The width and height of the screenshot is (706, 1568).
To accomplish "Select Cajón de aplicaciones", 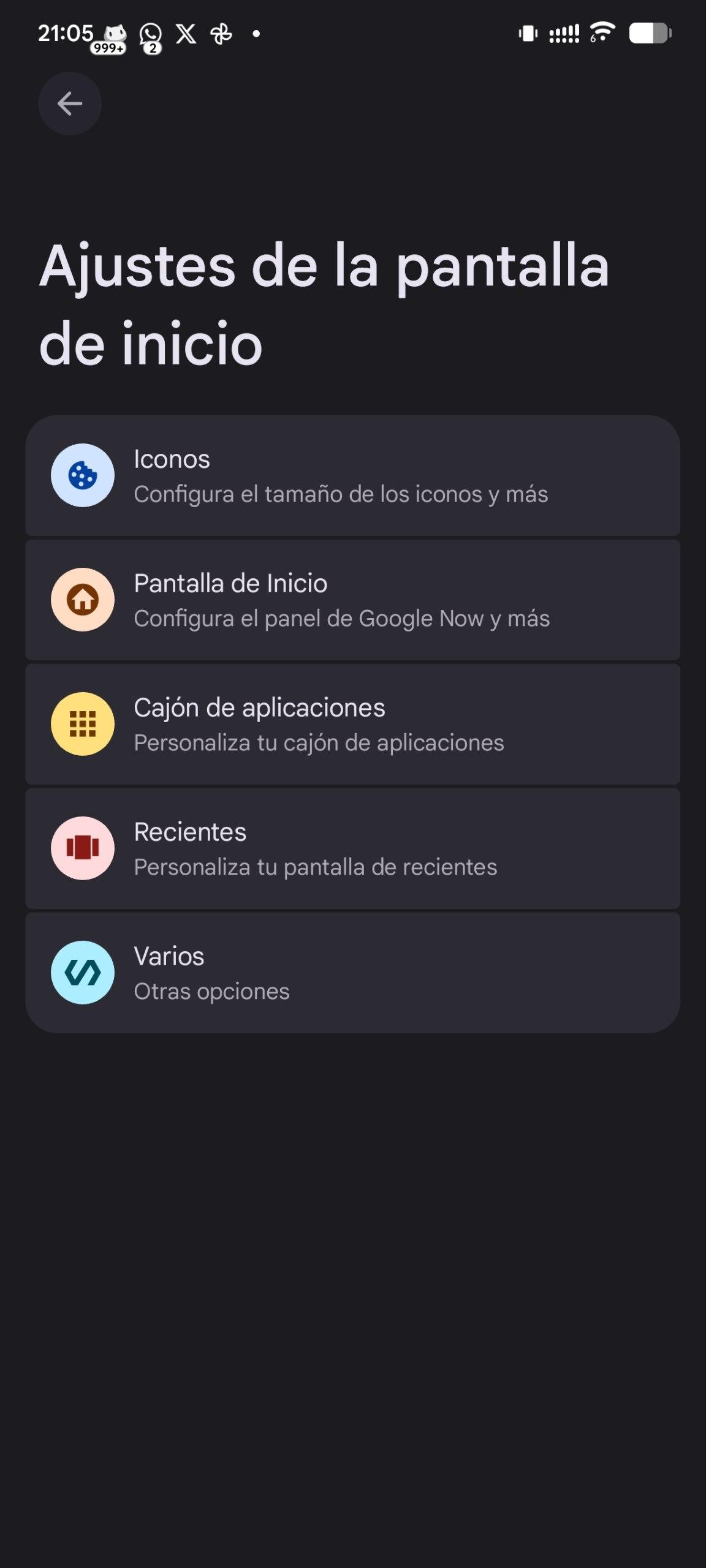I will (352, 725).
